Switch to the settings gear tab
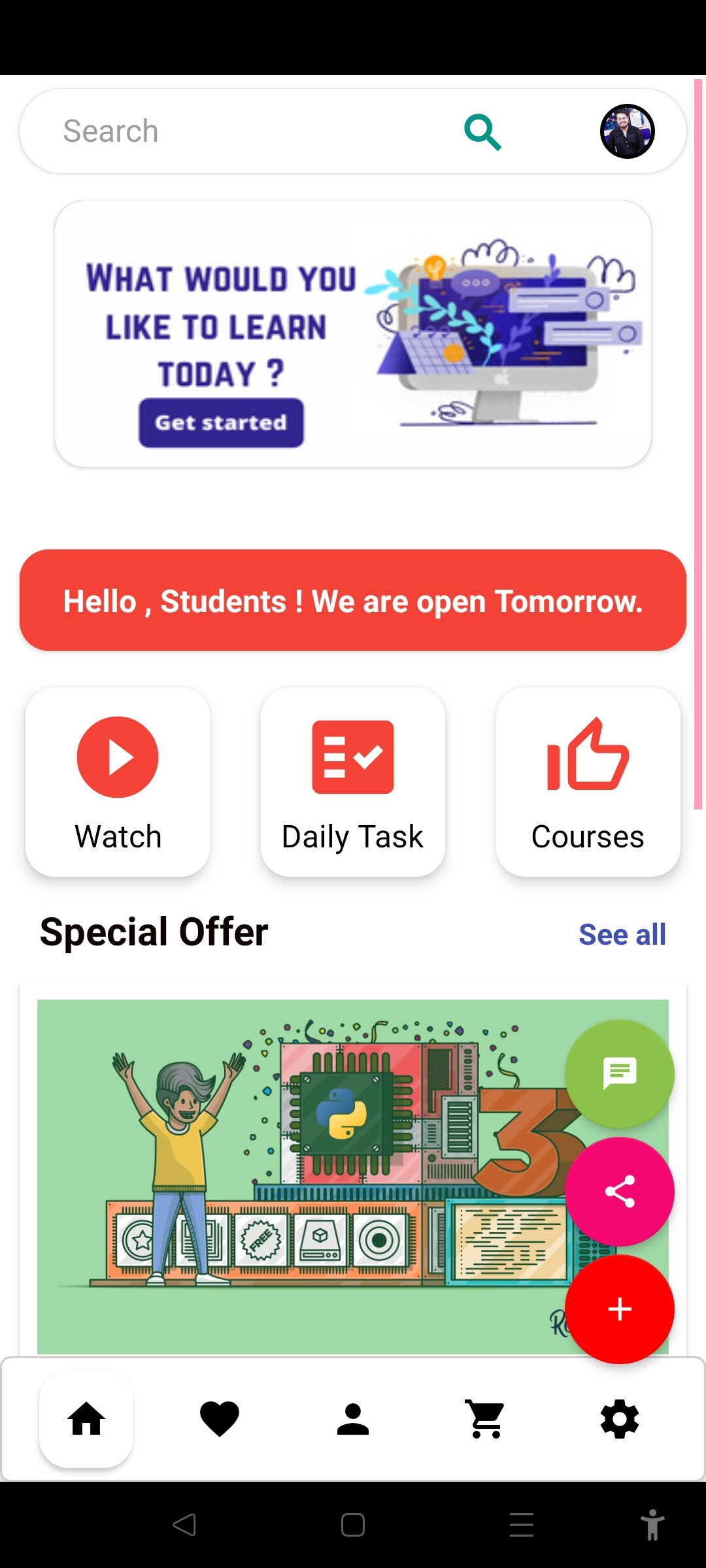Screen dimensions: 706x1568 point(619,1419)
